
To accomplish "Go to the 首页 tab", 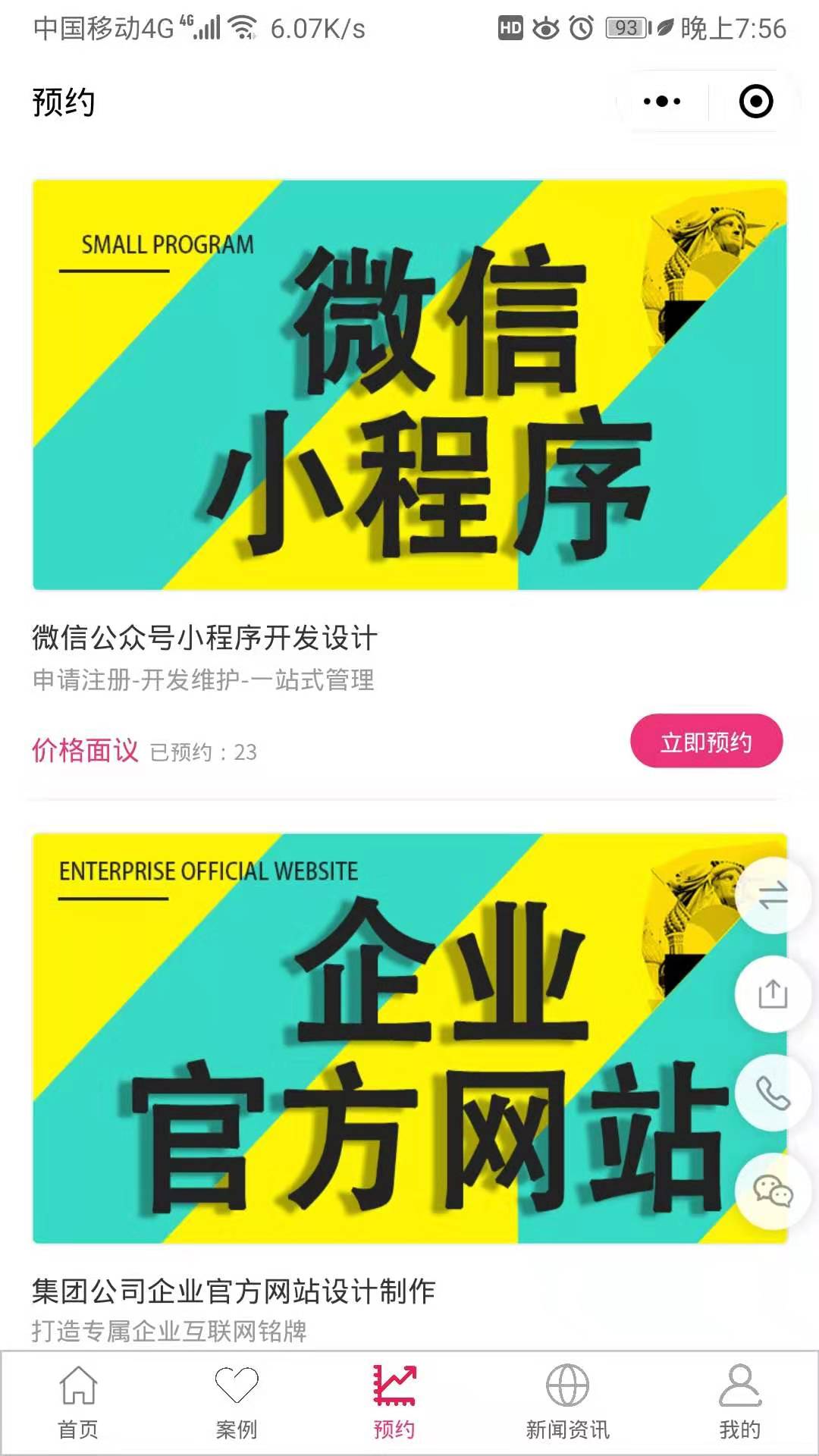I will (x=79, y=1403).
